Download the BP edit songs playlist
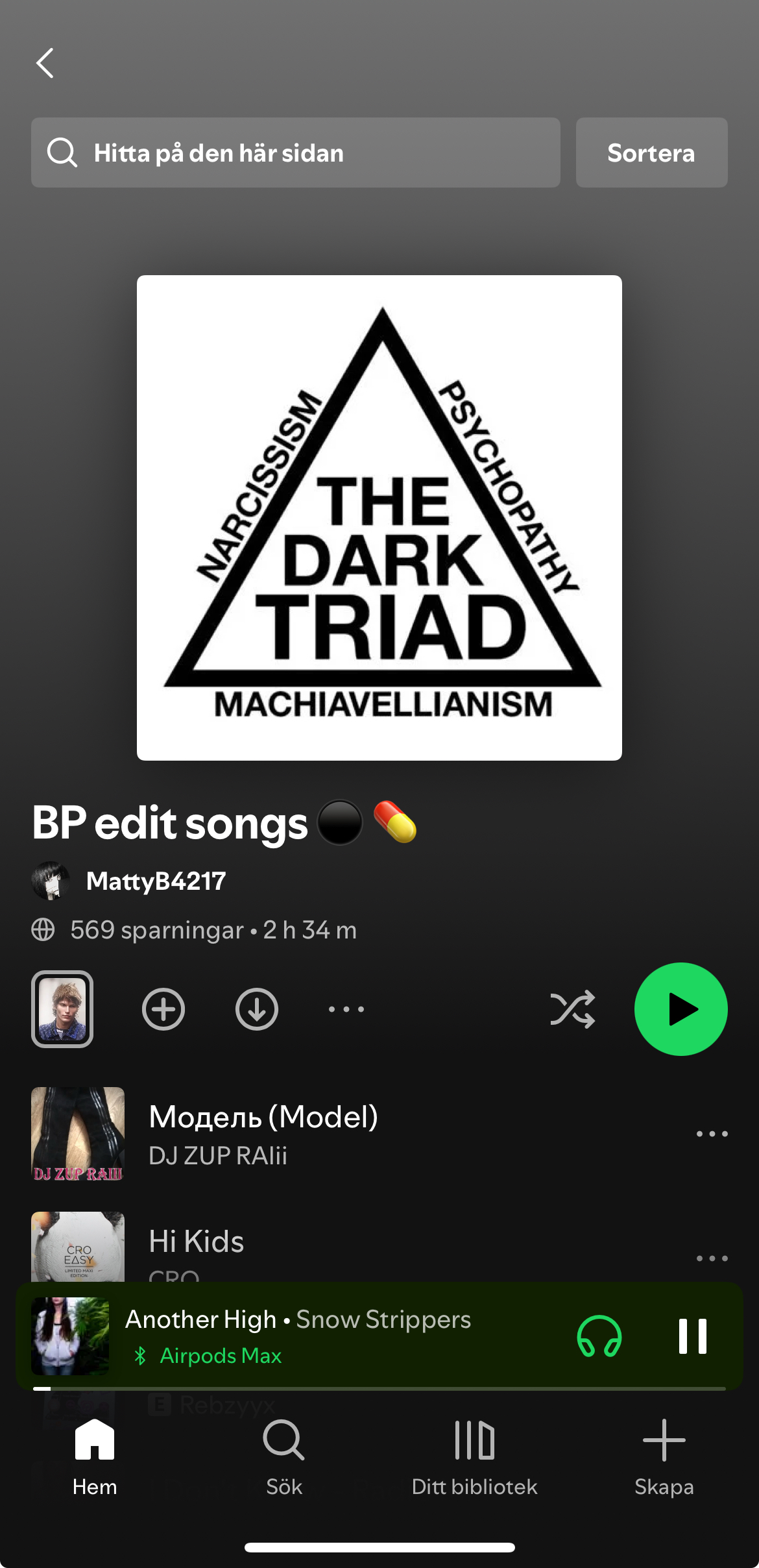 pos(257,1009)
